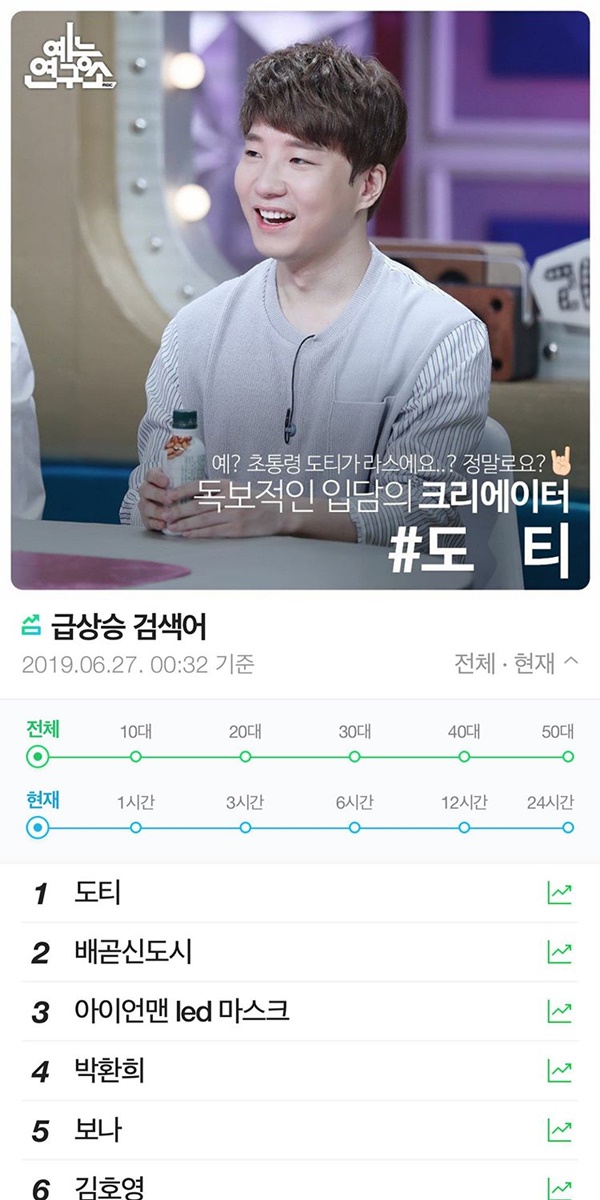This screenshot has height=1200, width=600.
Task: Open the rank 6 keyword 김호영
Action: [300, 1181]
